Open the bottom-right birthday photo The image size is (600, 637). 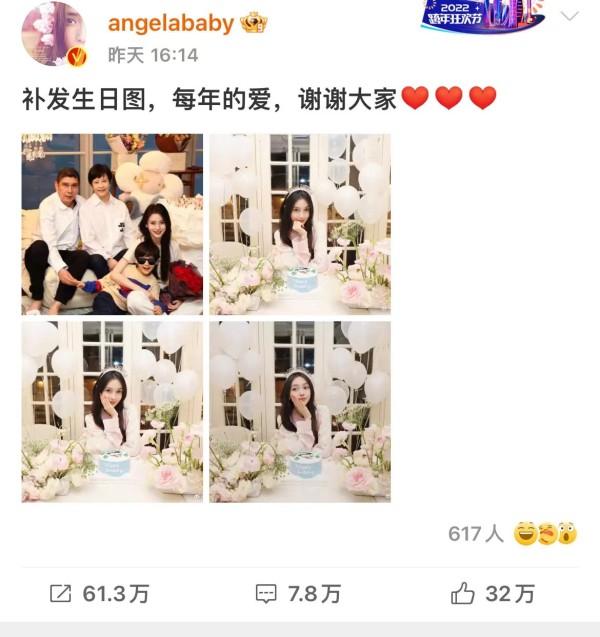tap(300, 411)
